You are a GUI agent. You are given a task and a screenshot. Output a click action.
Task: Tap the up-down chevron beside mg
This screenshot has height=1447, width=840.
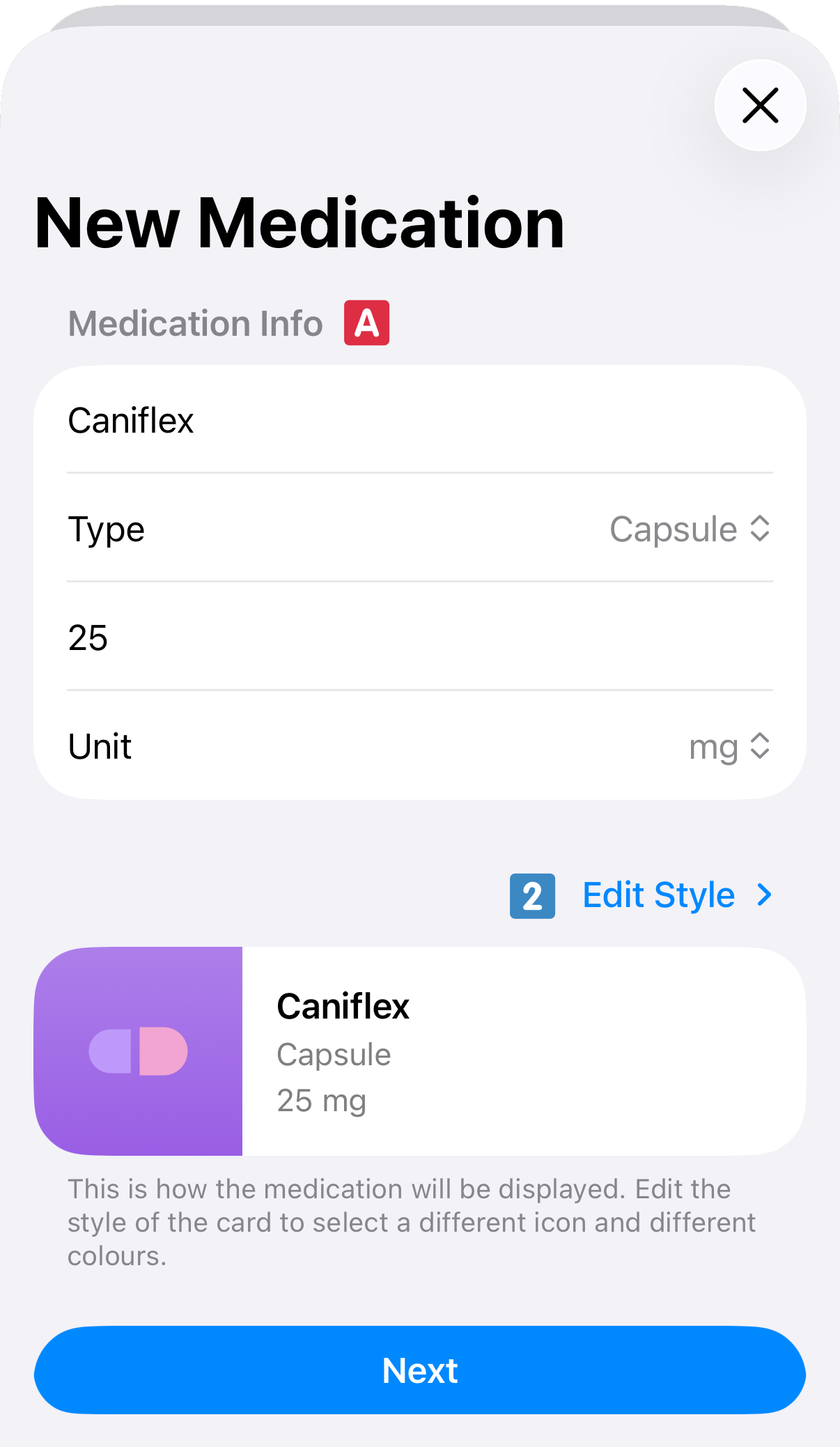pos(759,747)
